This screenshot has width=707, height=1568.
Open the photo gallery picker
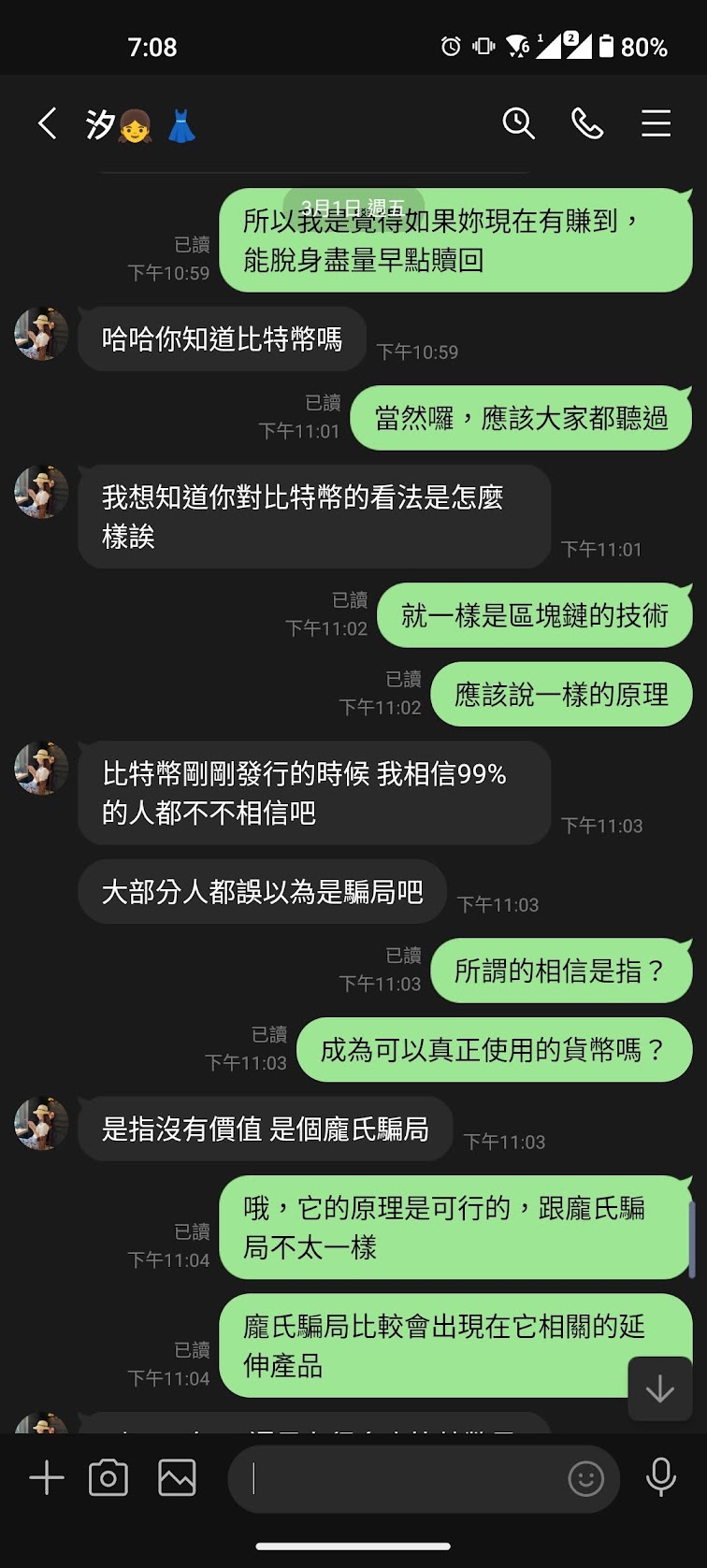tap(177, 1478)
